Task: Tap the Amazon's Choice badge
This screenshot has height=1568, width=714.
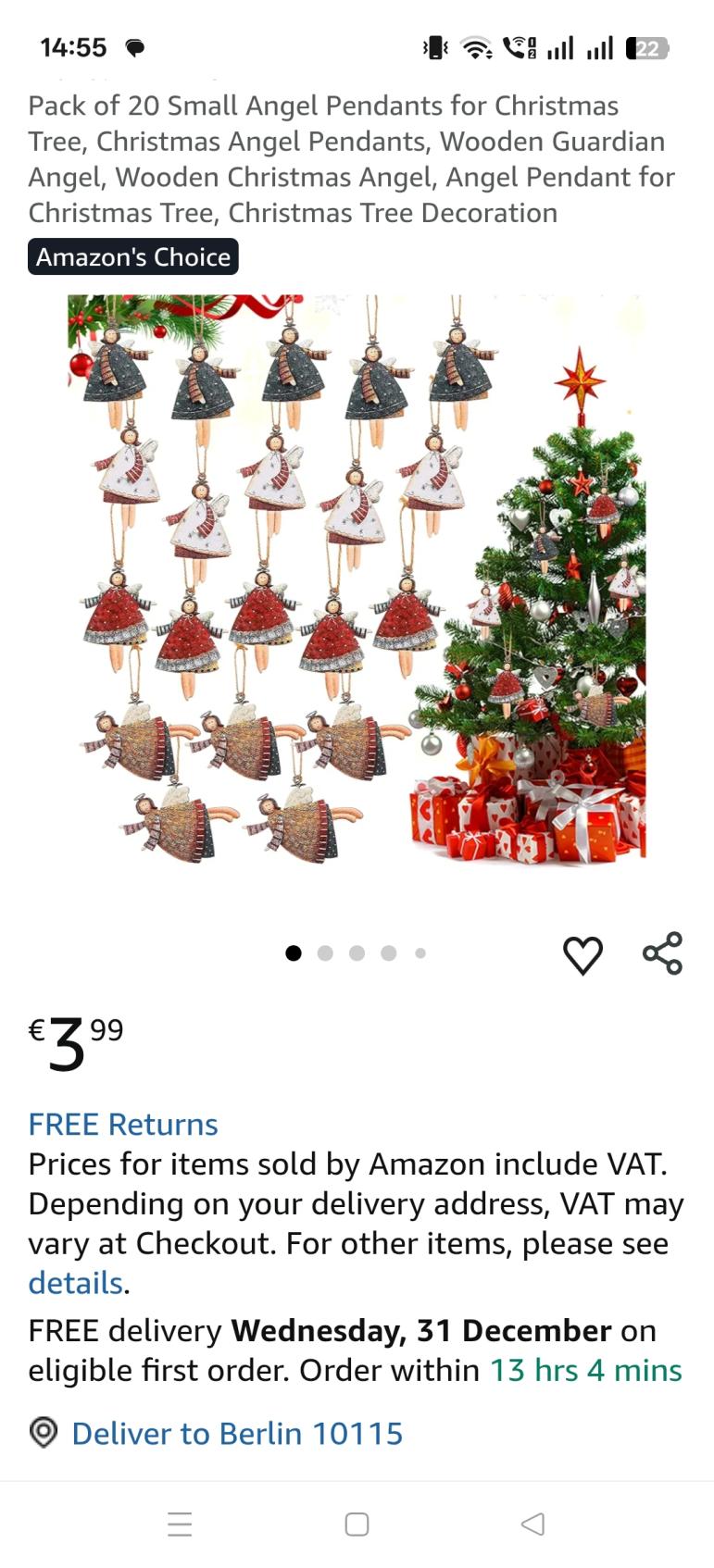Action: coord(133,256)
